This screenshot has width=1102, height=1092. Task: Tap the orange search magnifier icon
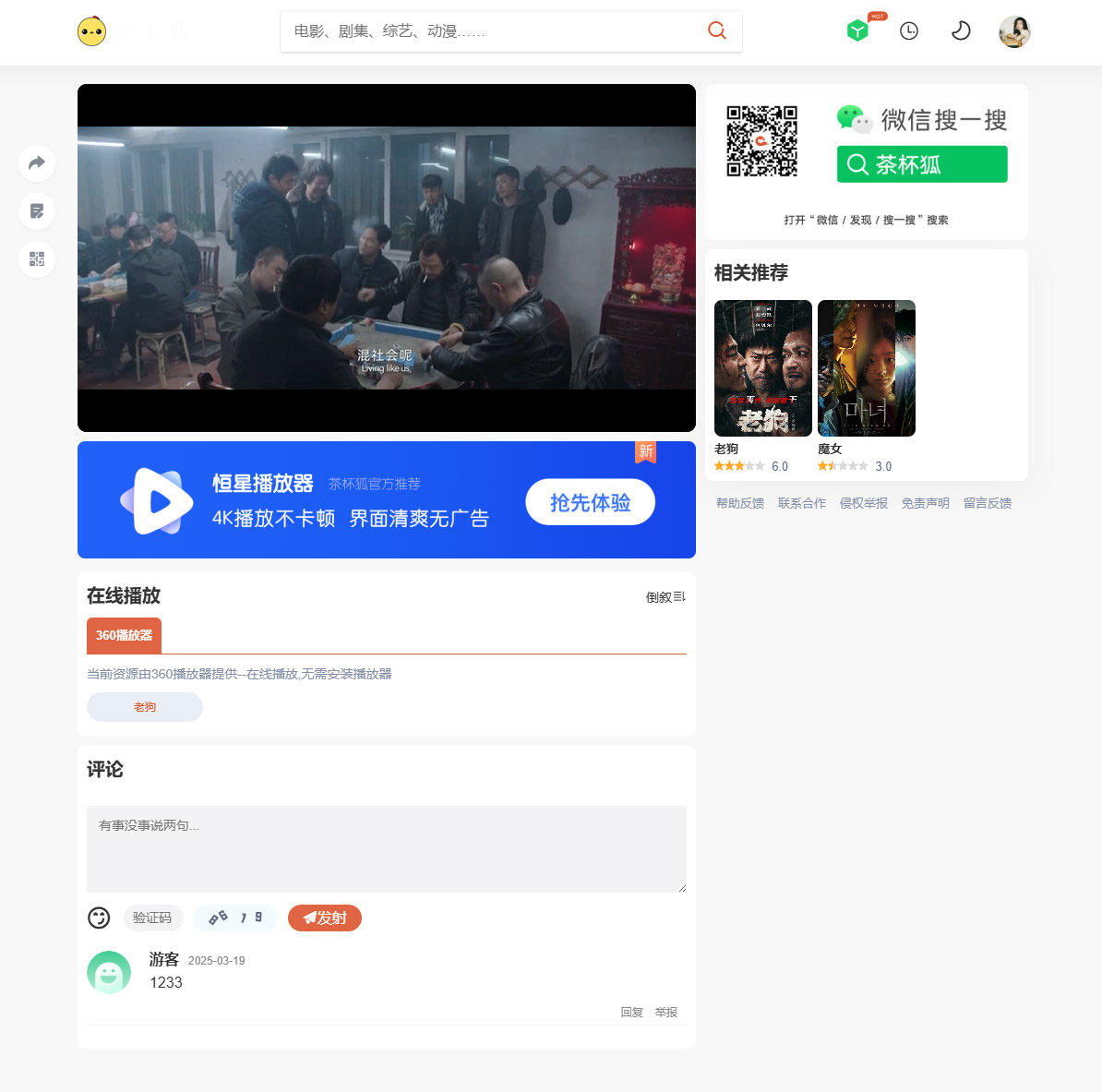717,30
